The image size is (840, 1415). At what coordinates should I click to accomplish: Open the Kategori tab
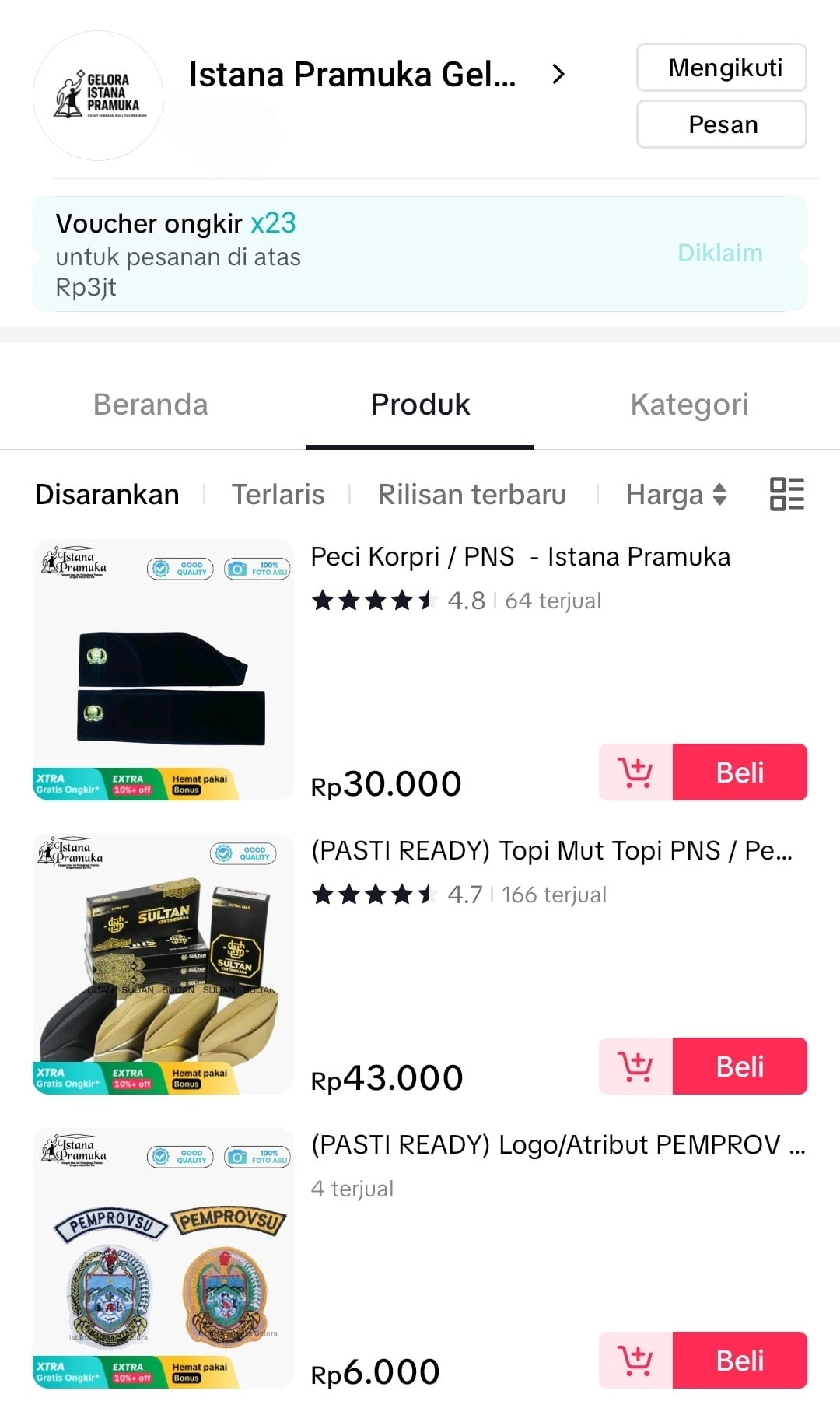pos(688,404)
